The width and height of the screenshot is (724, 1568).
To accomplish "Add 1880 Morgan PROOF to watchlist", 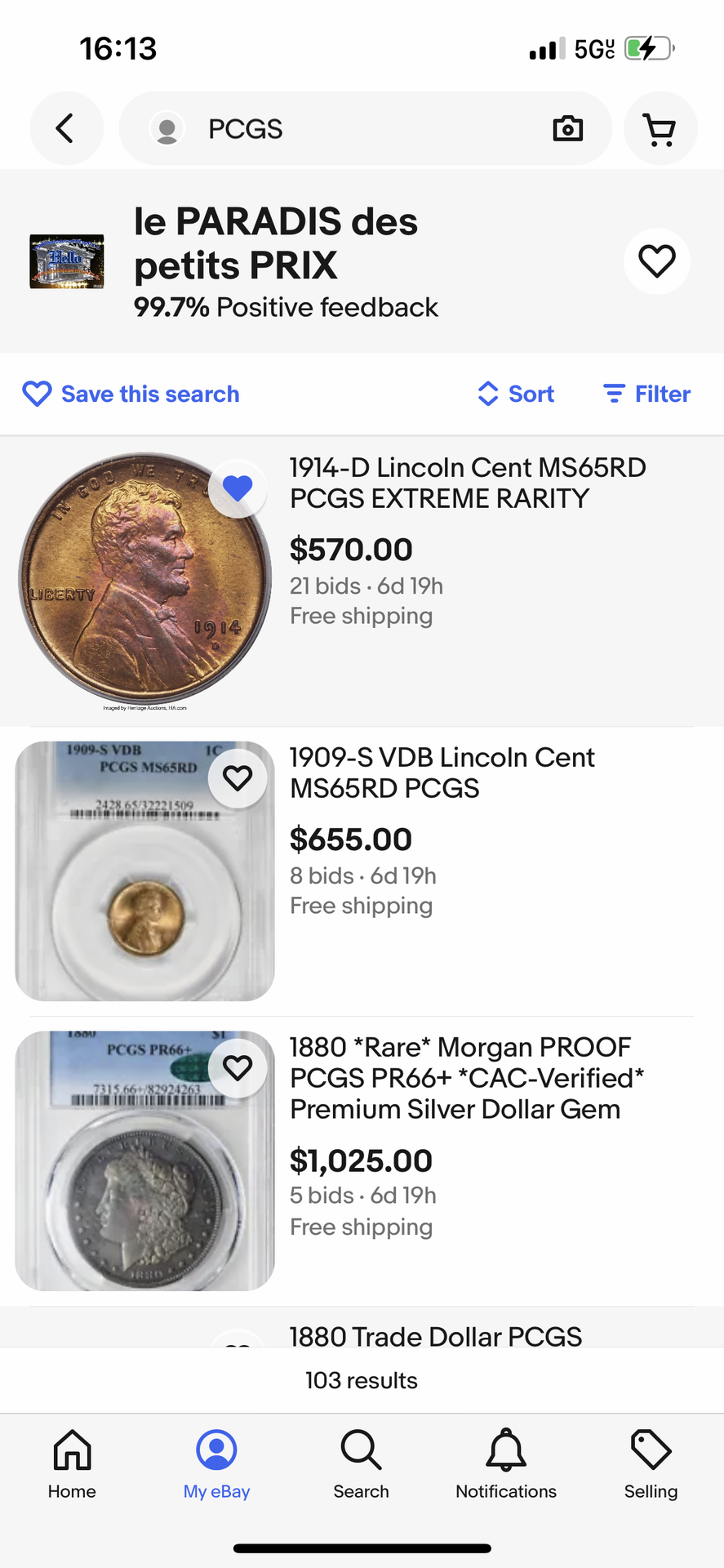I will [238, 1067].
